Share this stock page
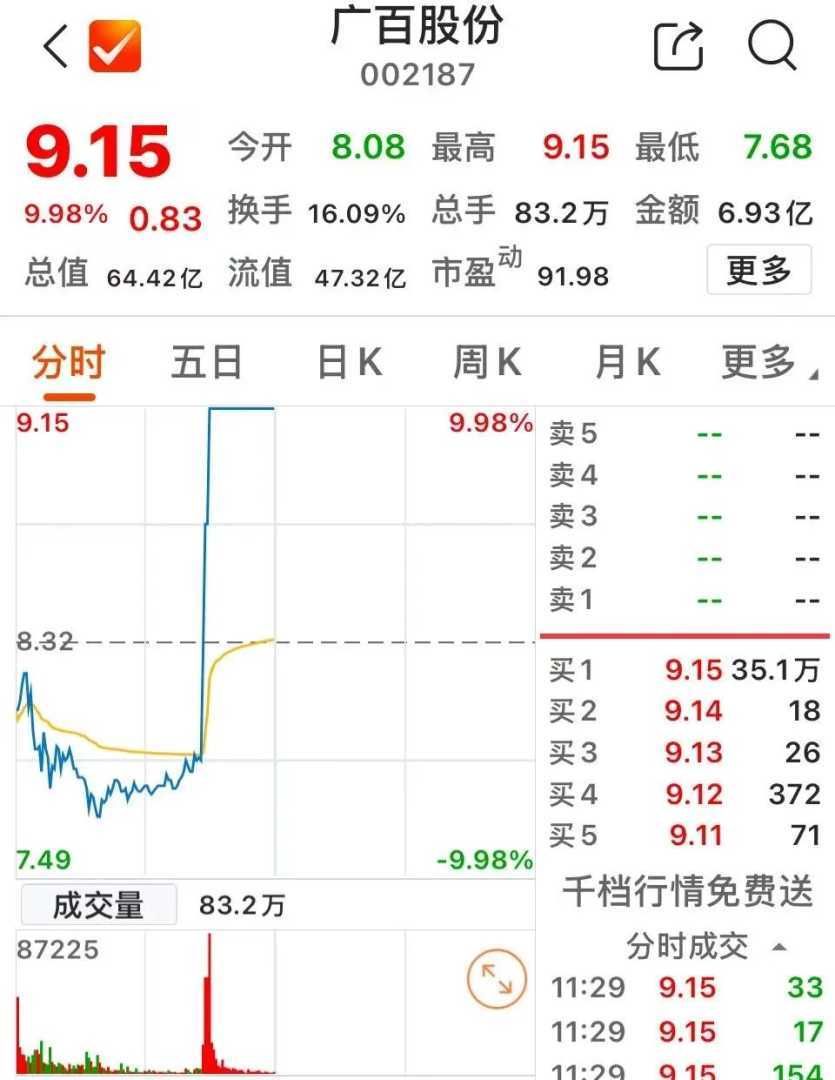Image resolution: width=835 pixels, height=1080 pixels. point(679,46)
